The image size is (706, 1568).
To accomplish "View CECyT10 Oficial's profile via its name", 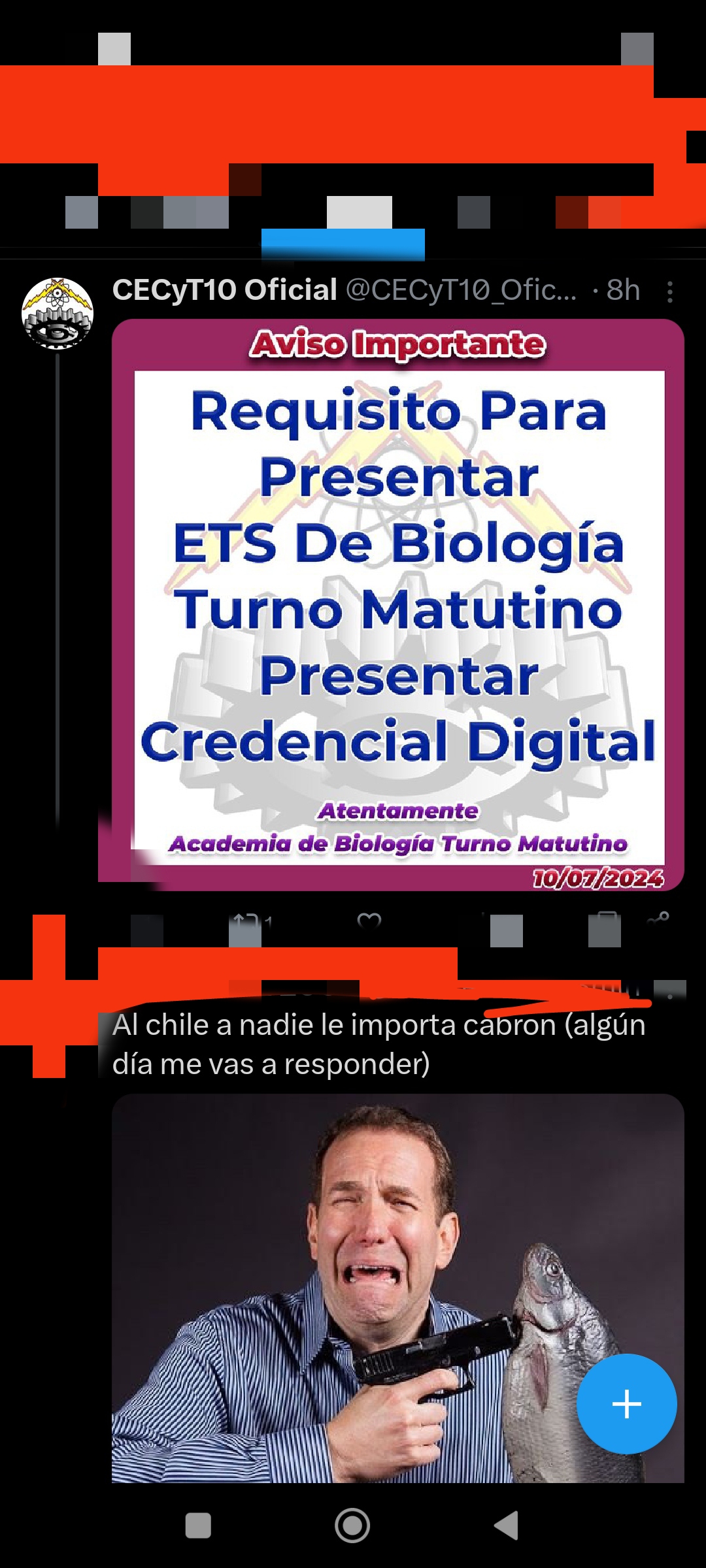I will point(224,289).
